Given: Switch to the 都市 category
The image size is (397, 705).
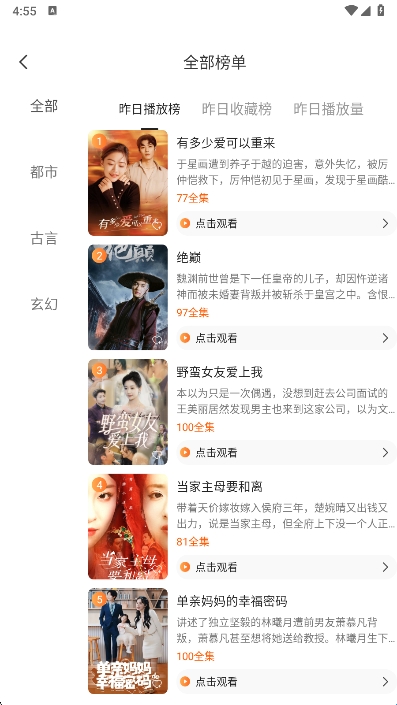Looking at the screenshot, I should (44, 172).
